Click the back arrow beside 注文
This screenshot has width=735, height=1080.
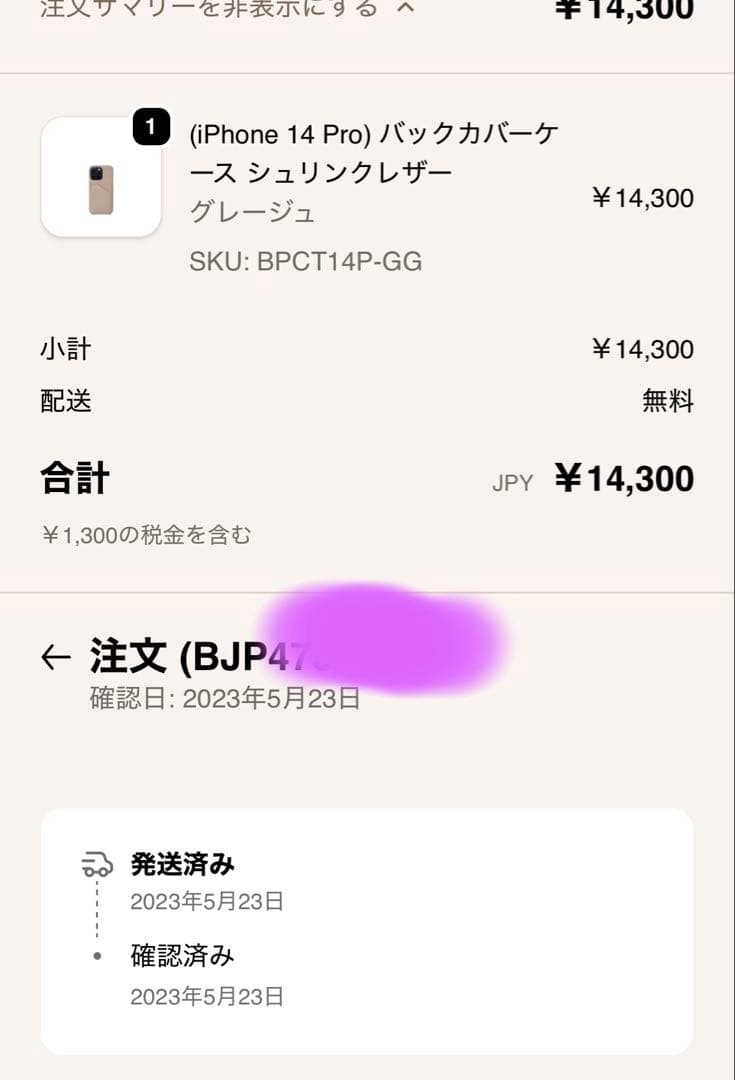coord(52,653)
